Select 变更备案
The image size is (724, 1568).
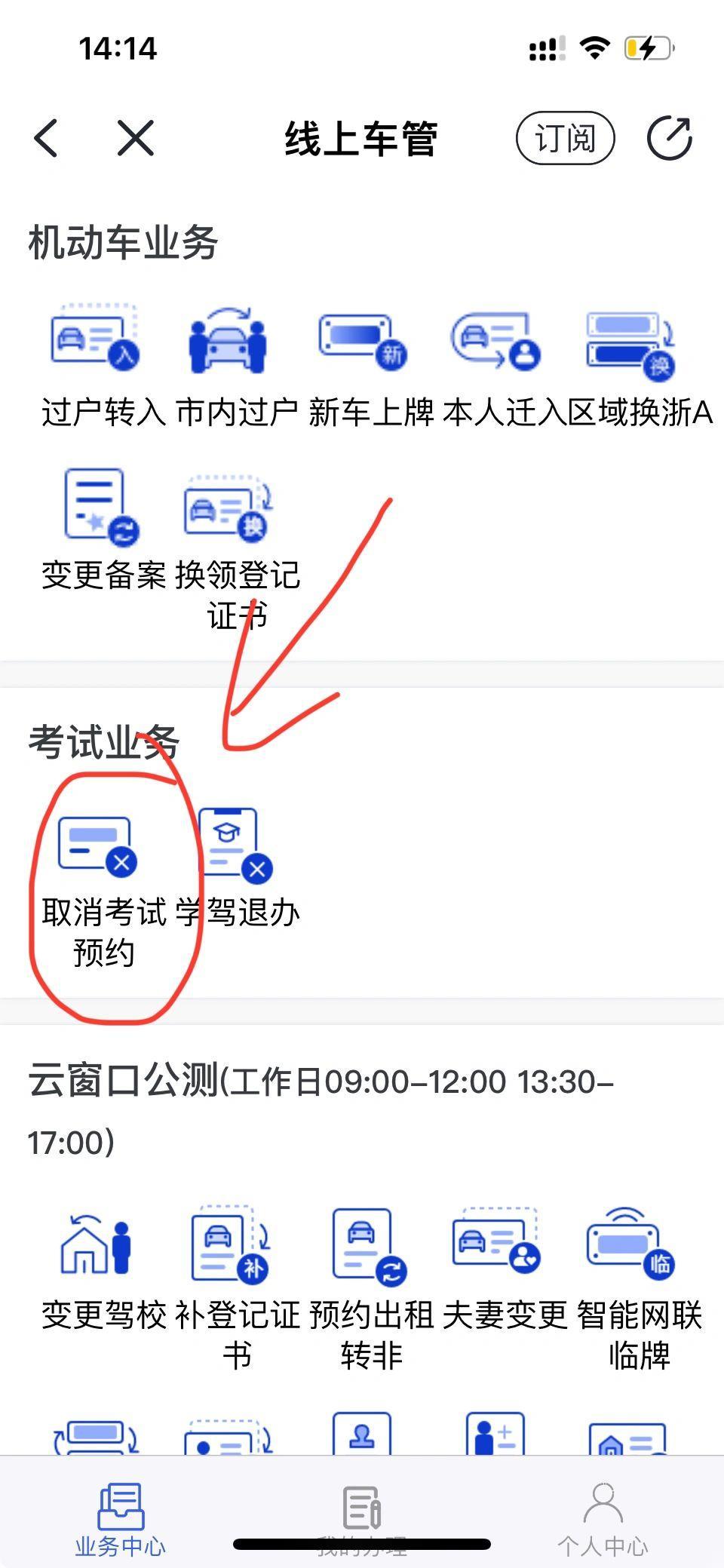point(103,529)
